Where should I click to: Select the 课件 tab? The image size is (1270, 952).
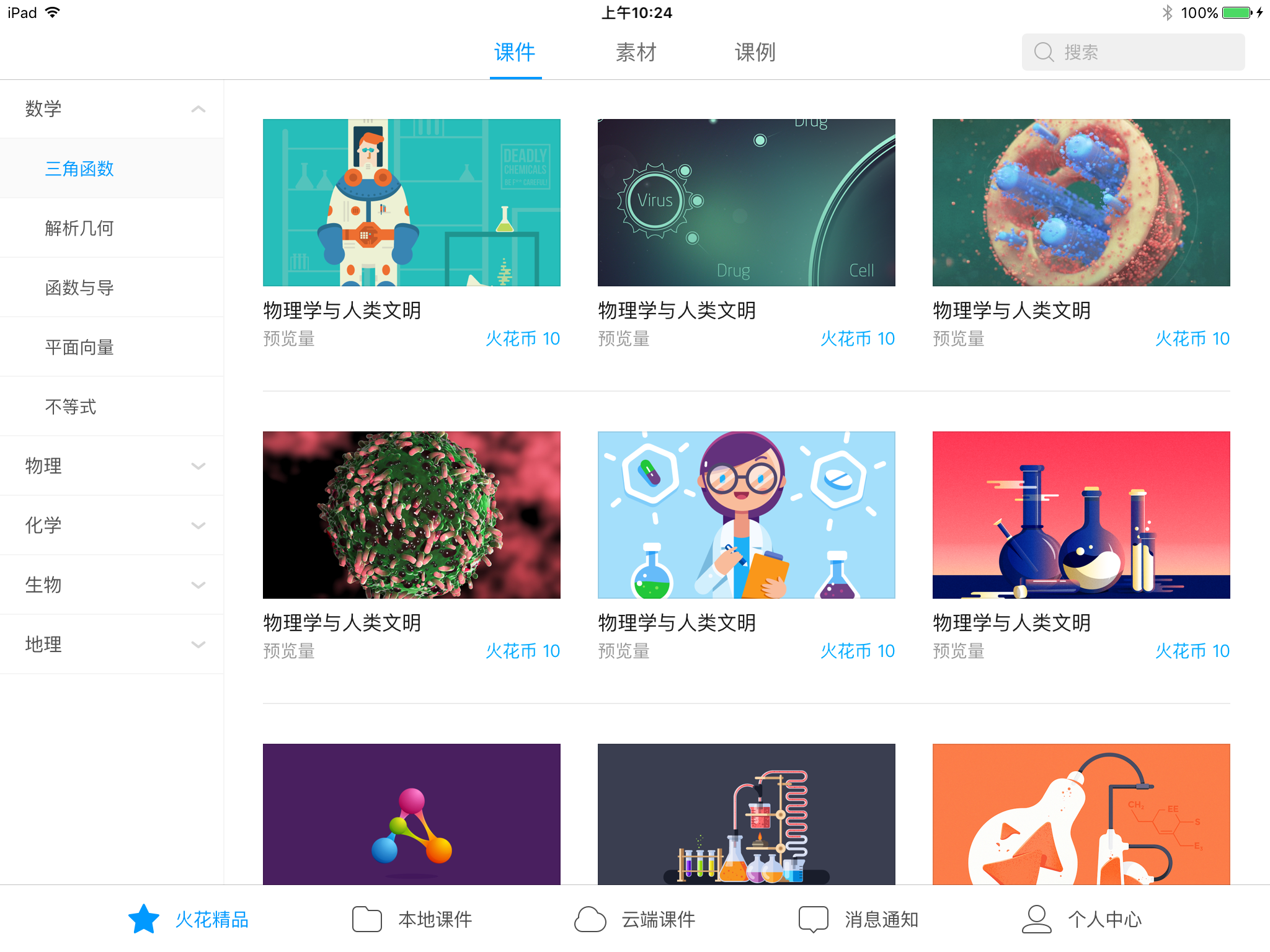click(x=515, y=53)
